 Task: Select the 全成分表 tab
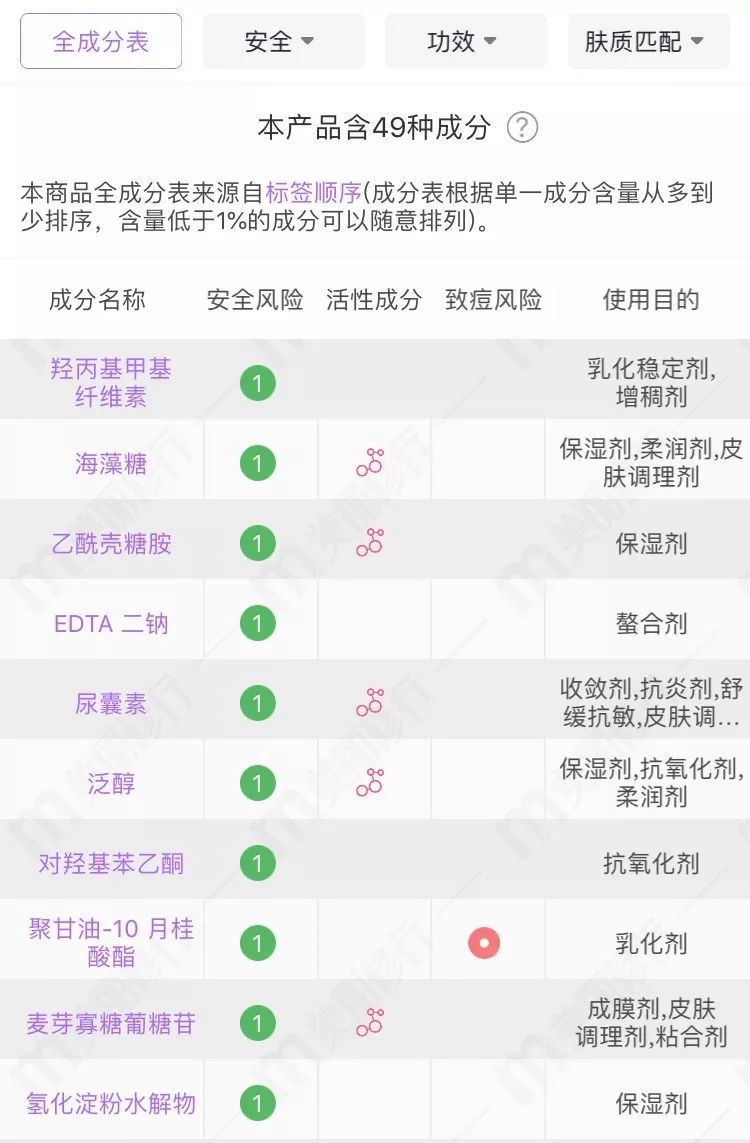(x=101, y=41)
